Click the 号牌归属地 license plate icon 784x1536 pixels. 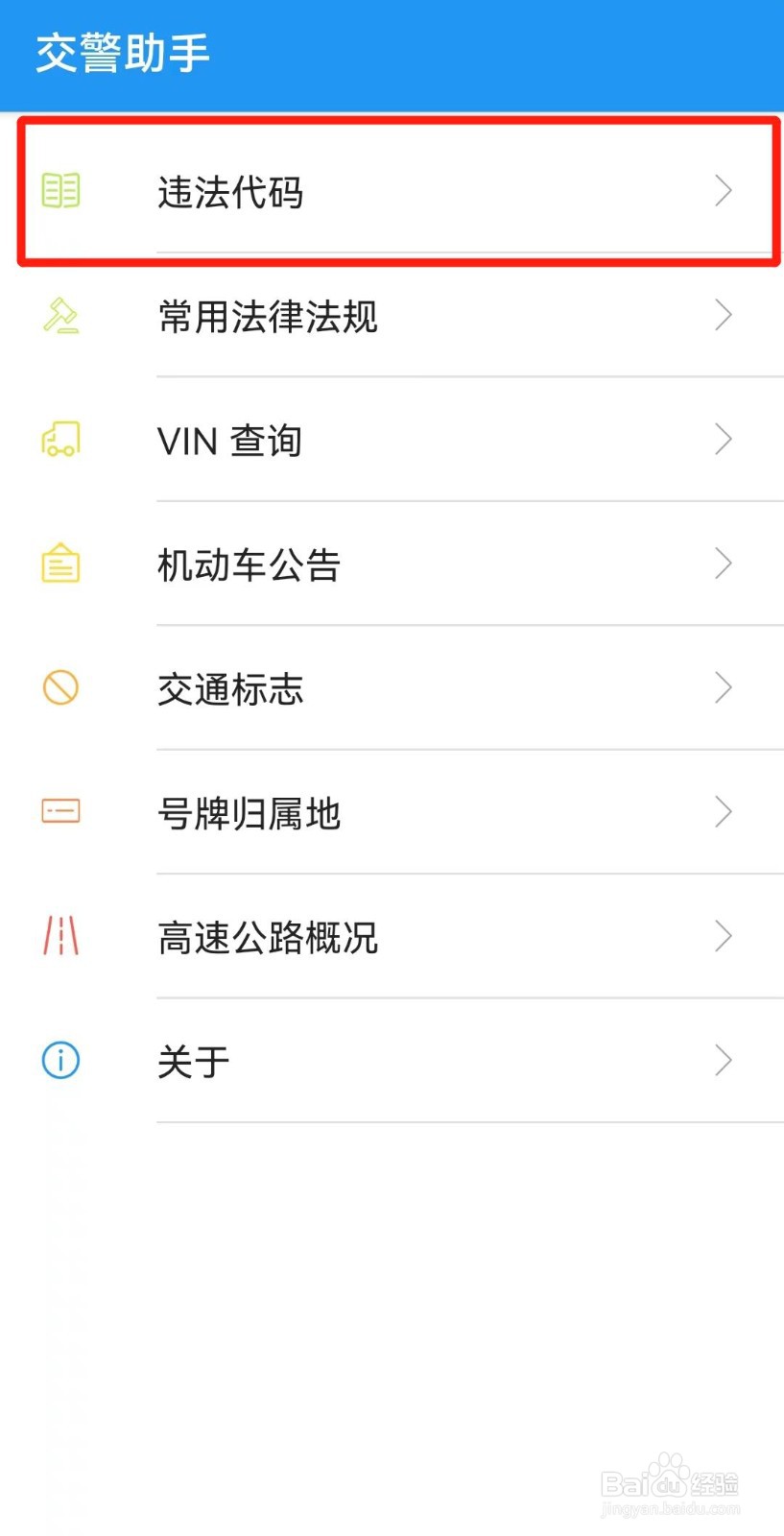click(60, 812)
